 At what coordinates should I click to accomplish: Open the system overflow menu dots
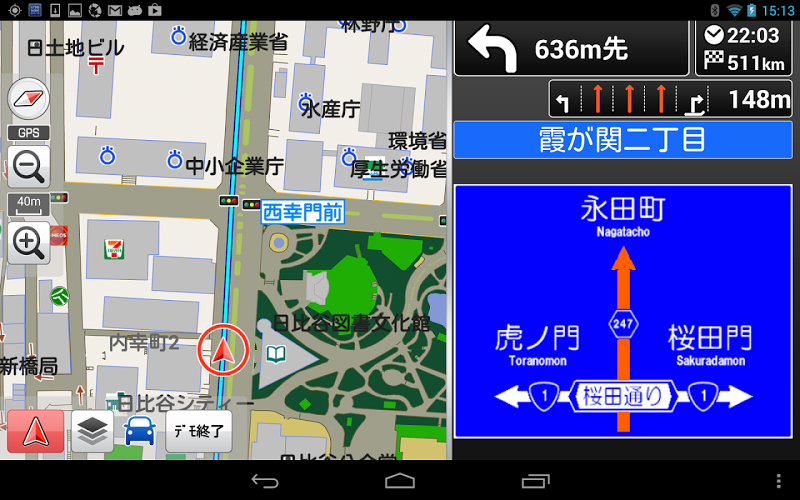click(778, 481)
